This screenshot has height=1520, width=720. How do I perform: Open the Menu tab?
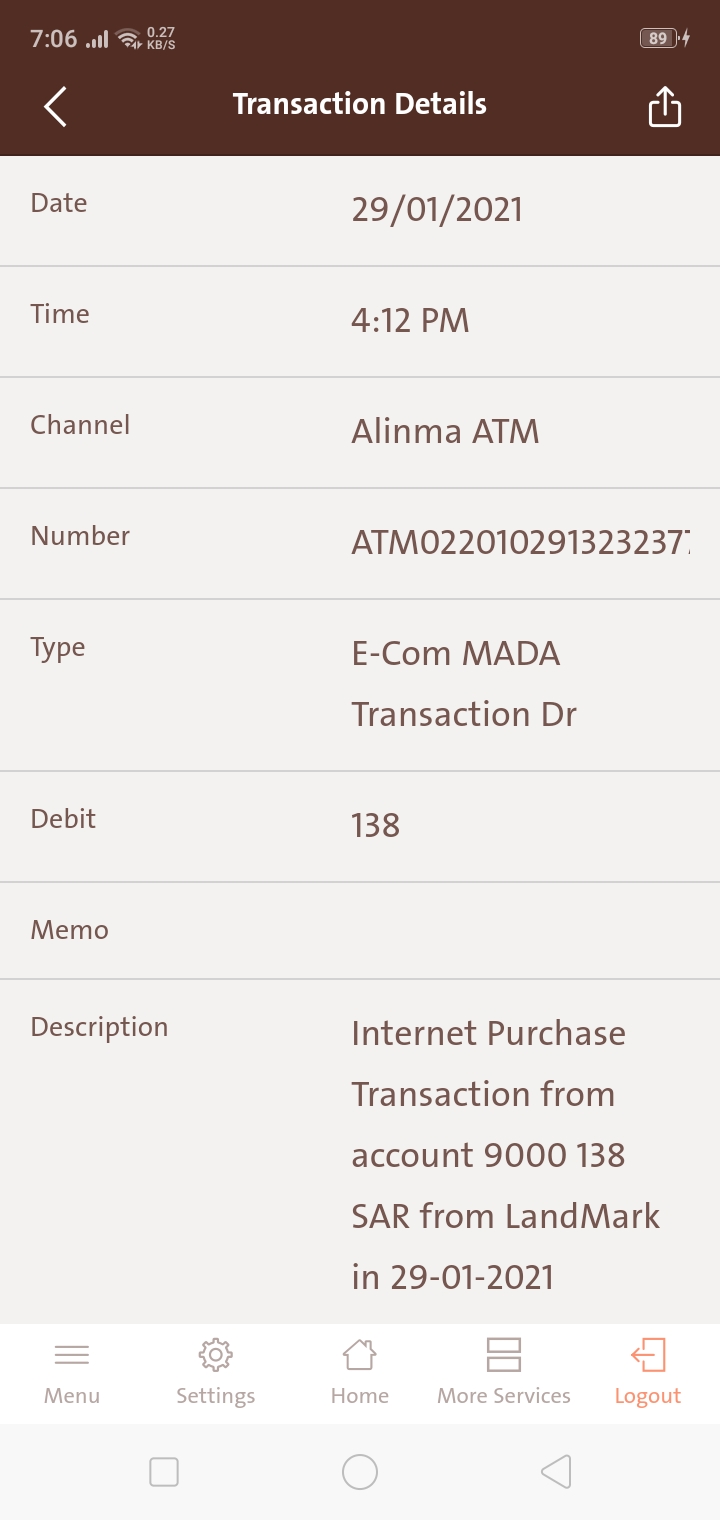[72, 1373]
